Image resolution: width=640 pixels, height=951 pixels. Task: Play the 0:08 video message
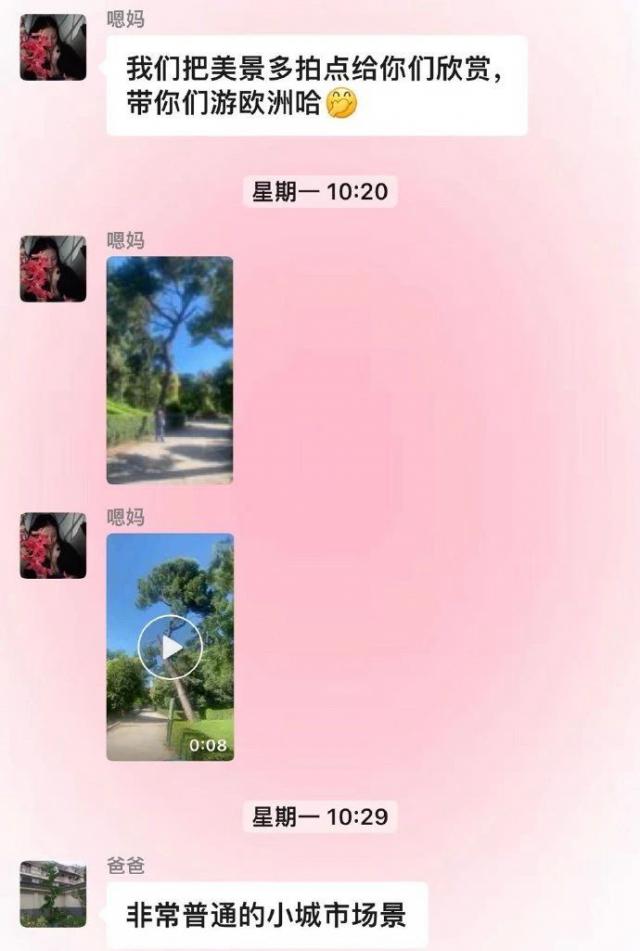point(169,647)
